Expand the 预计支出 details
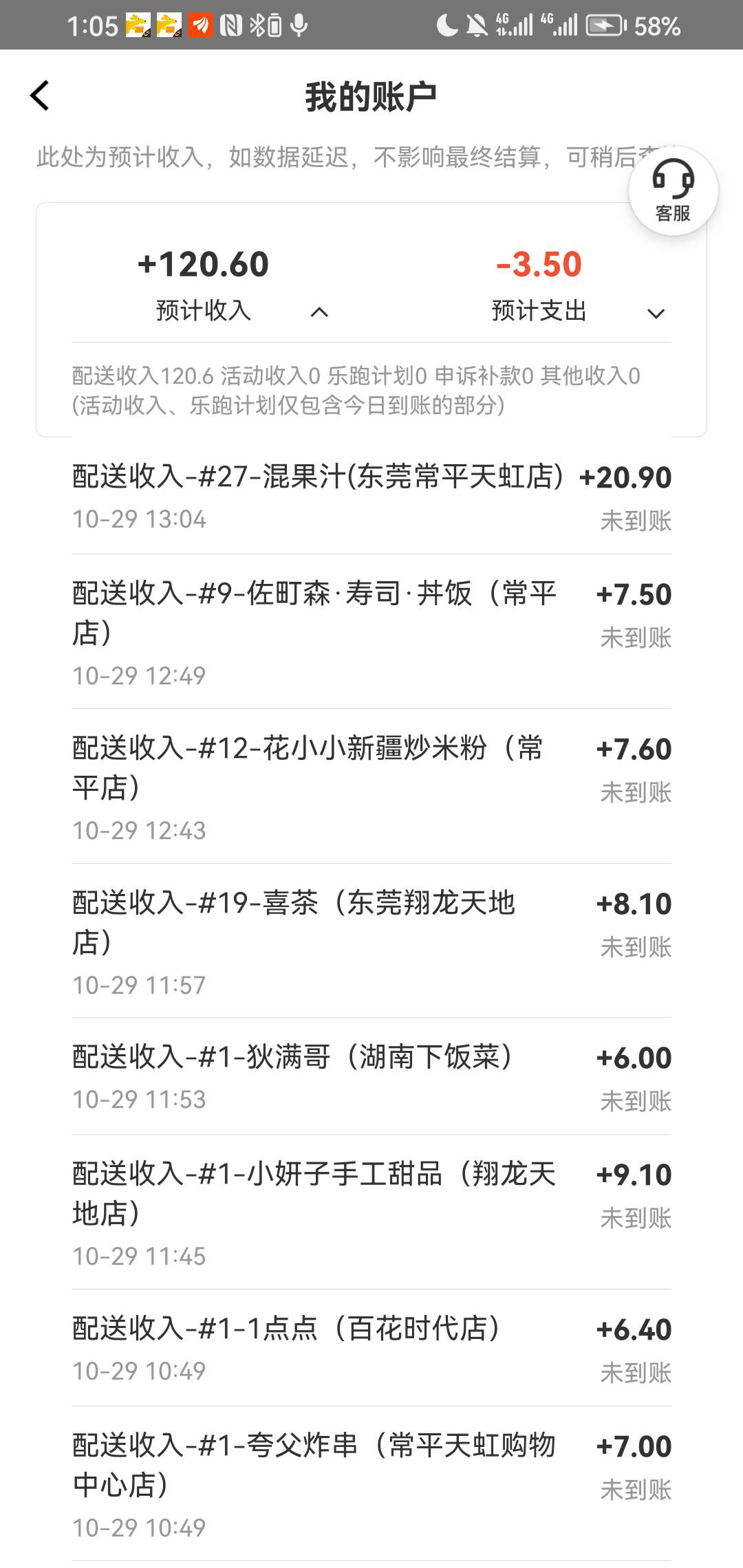The image size is (743, 1568). [x=656, y=314]
